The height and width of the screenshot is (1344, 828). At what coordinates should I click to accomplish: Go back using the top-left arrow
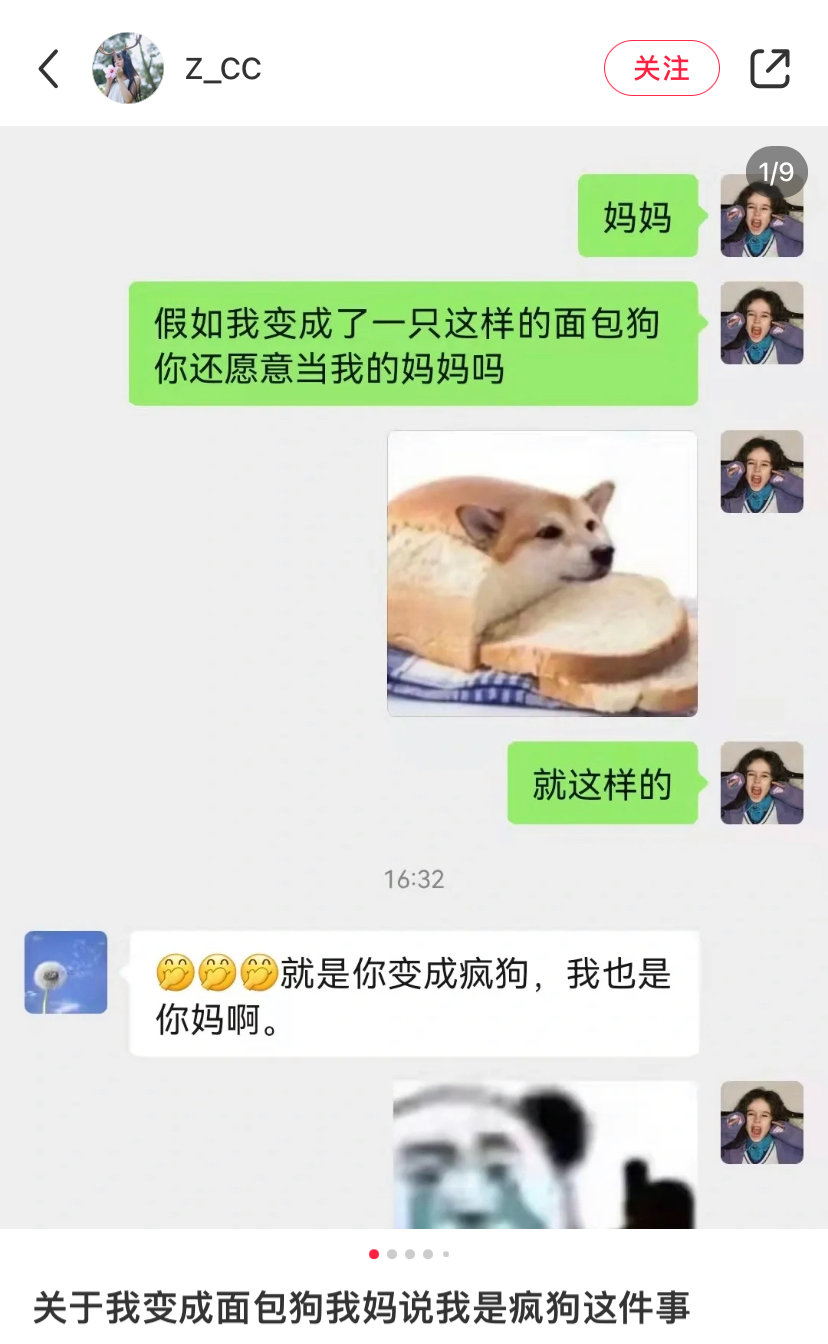[48, 68]
